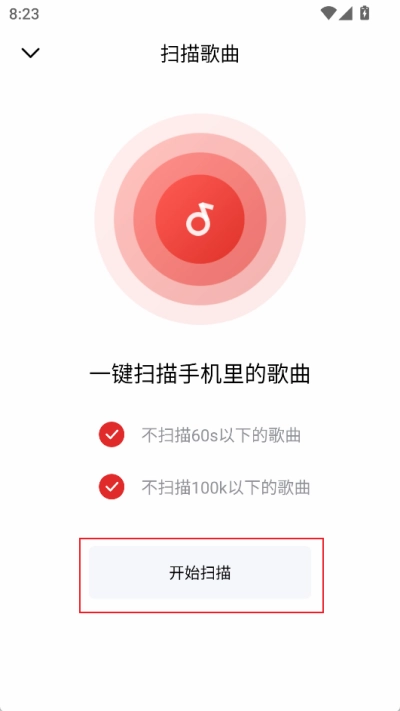Uncheck skipping songs under 100k
Viewport: 400px width, 711px height.
pos(112,487)
